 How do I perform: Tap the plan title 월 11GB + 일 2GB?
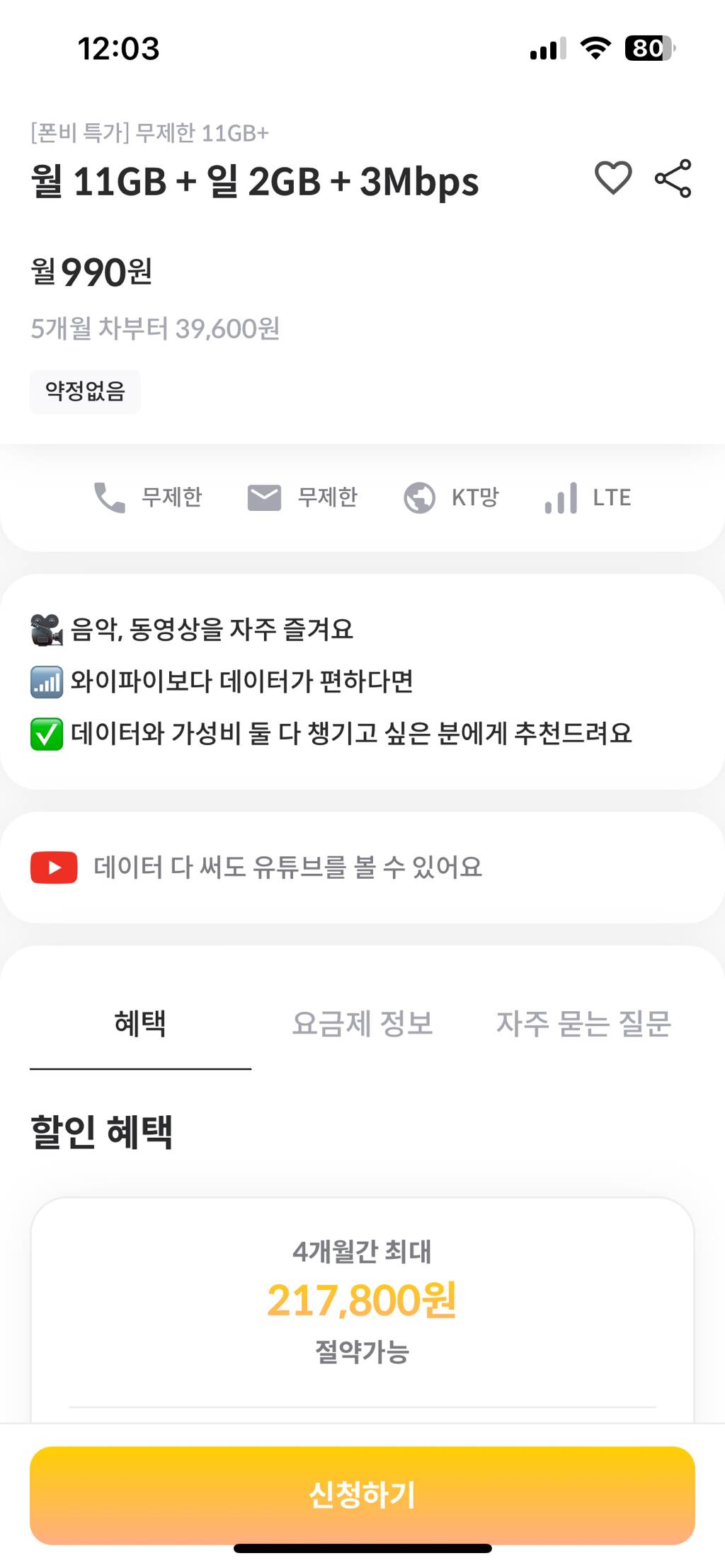(x=255, y=182)
